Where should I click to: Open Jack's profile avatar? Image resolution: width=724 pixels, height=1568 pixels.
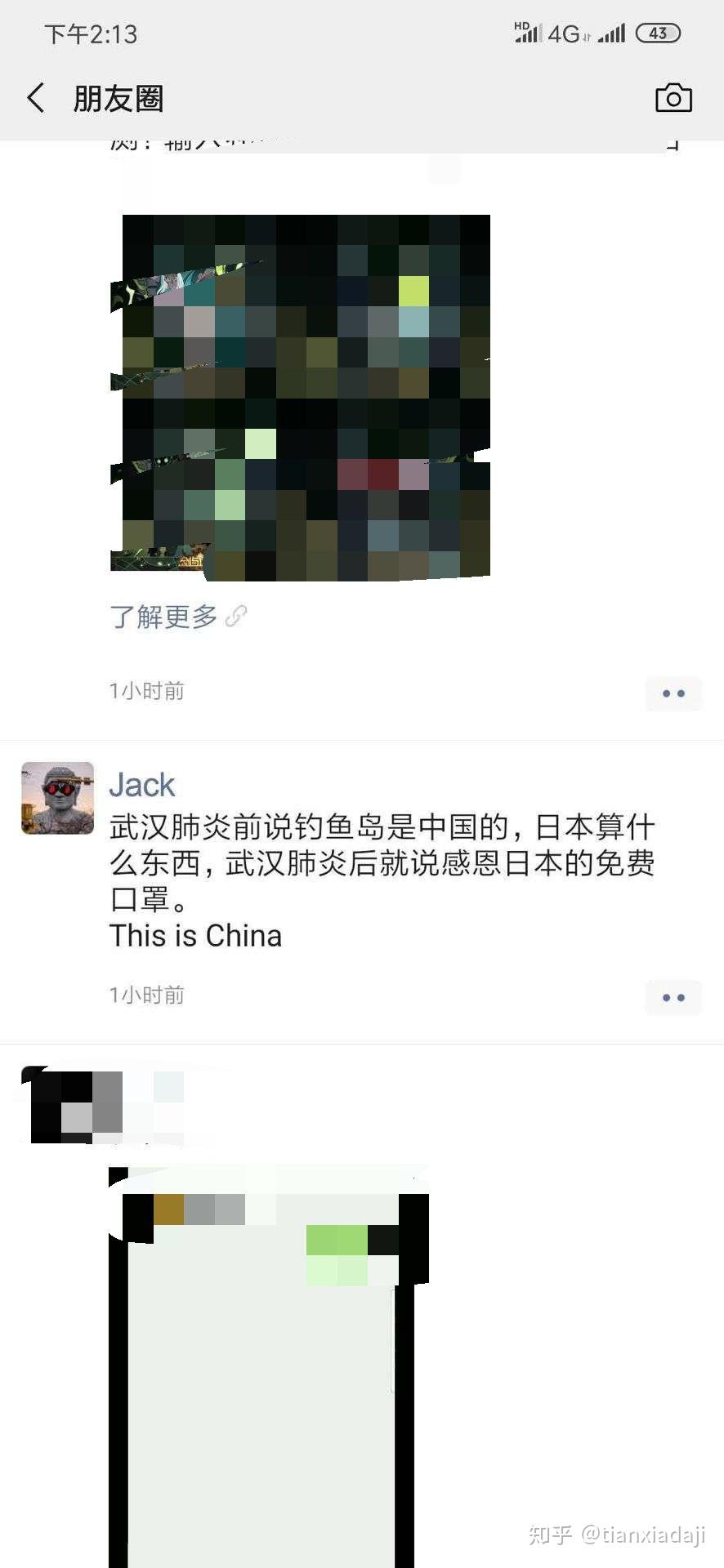(x=57, y=798)
